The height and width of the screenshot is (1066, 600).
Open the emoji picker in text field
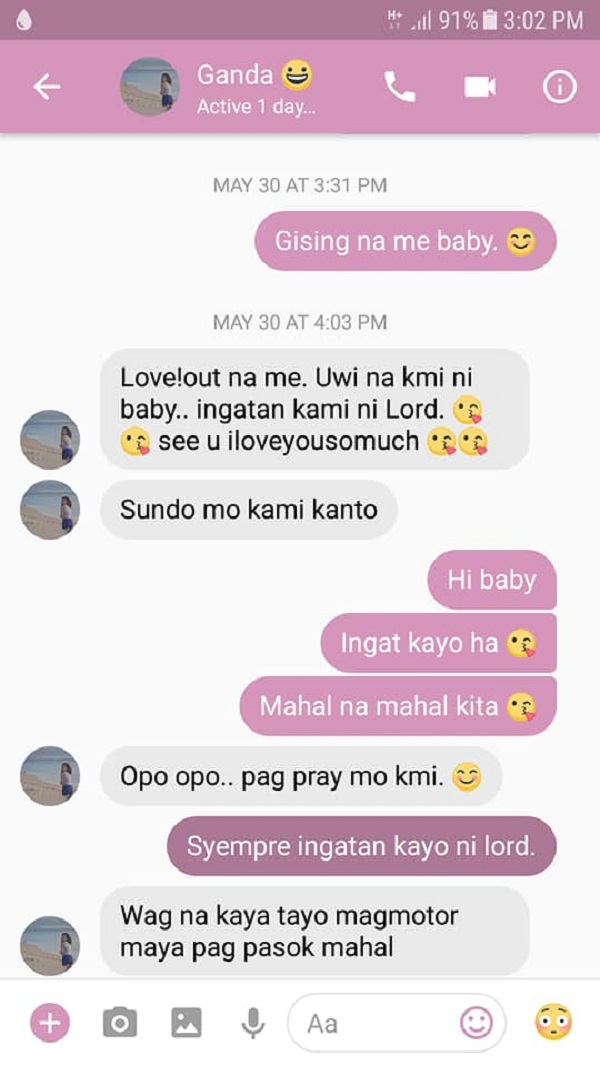(476, 1022)
